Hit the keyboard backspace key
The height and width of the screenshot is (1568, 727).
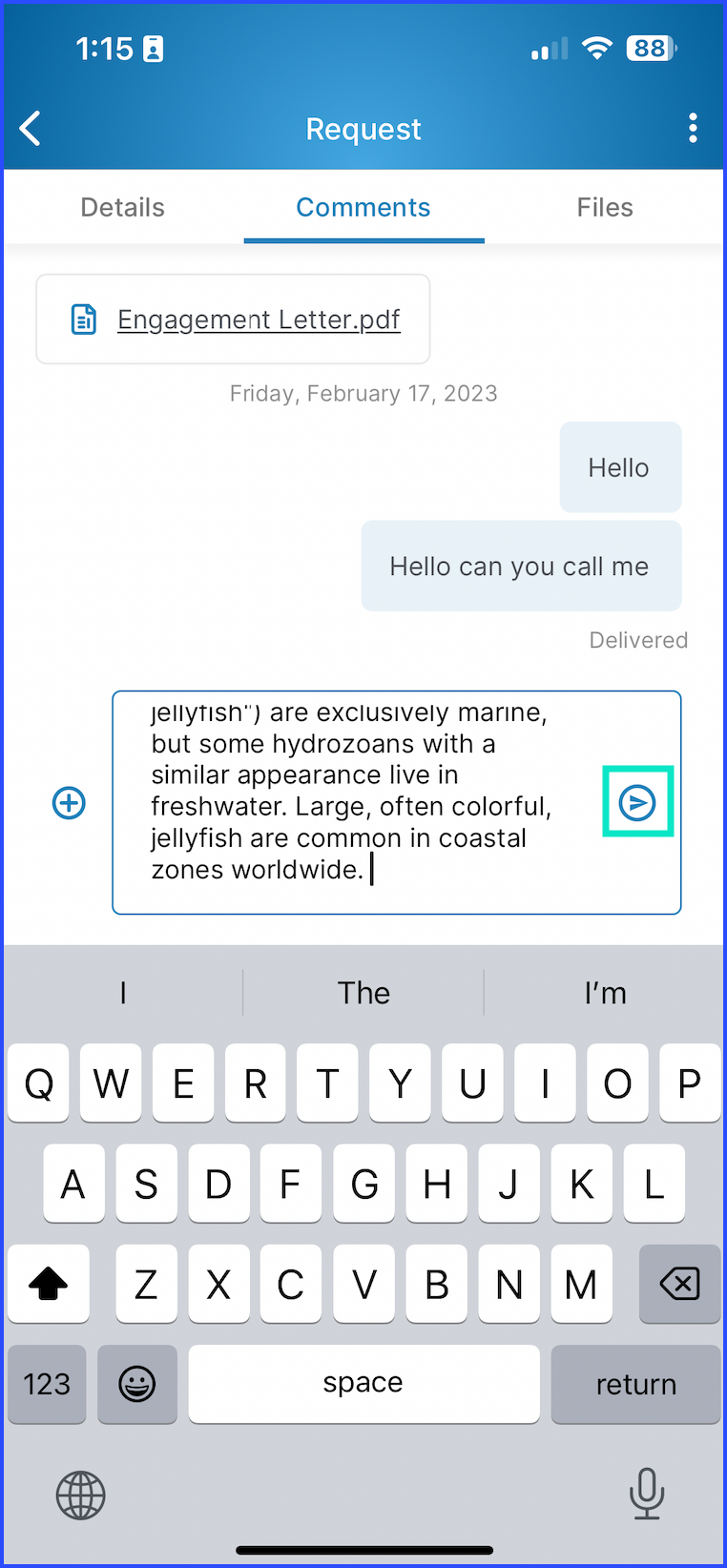coord(679,1284)
